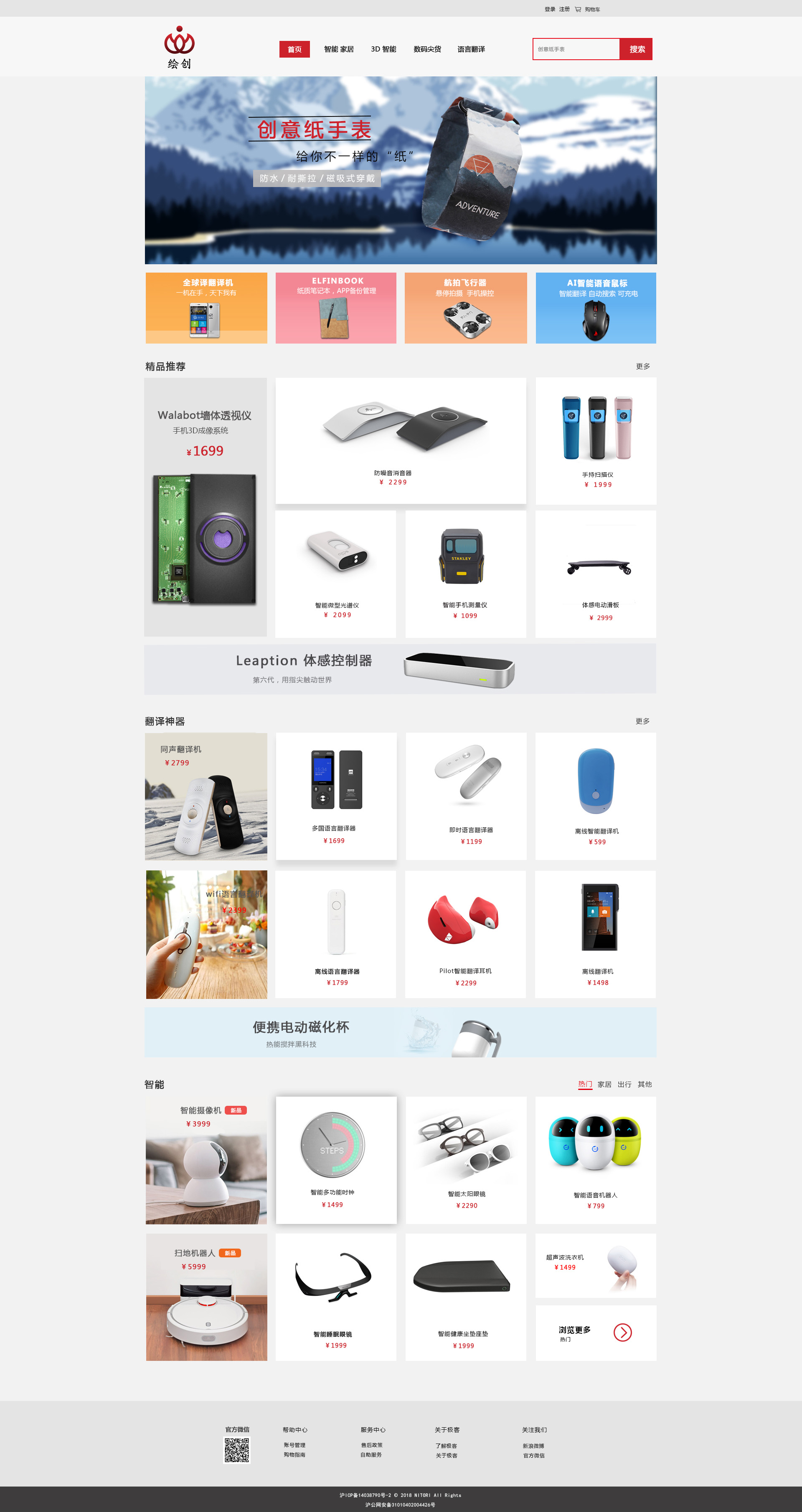Switch to the 智能家居 nav item
This screenshot has width=802, height=1512.
point(339,49)
